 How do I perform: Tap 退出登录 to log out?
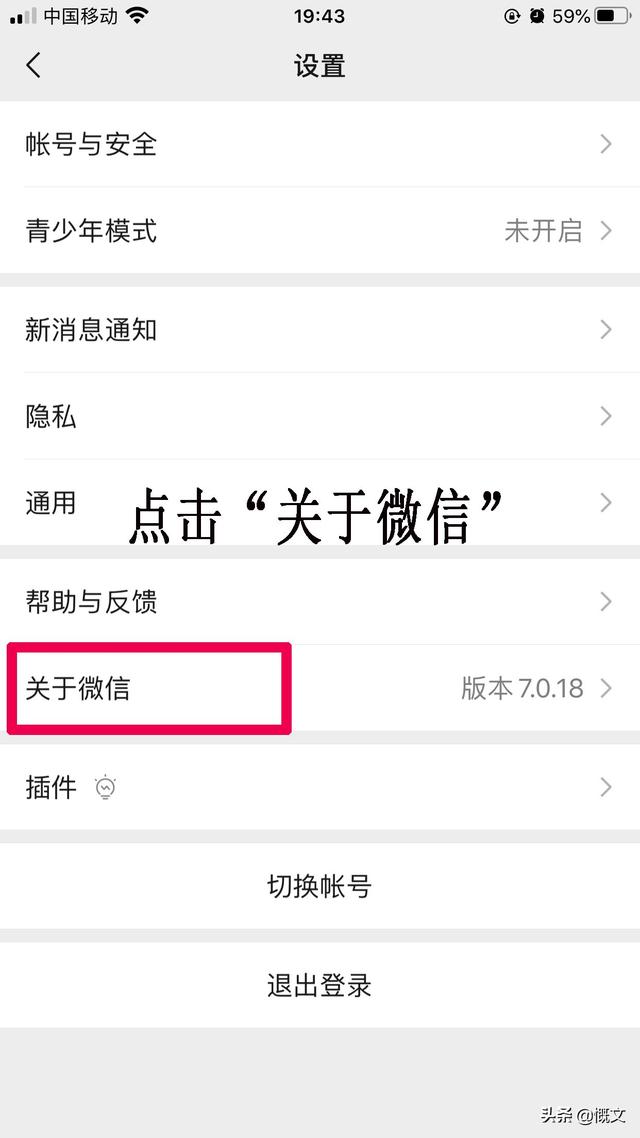point(320,985)
